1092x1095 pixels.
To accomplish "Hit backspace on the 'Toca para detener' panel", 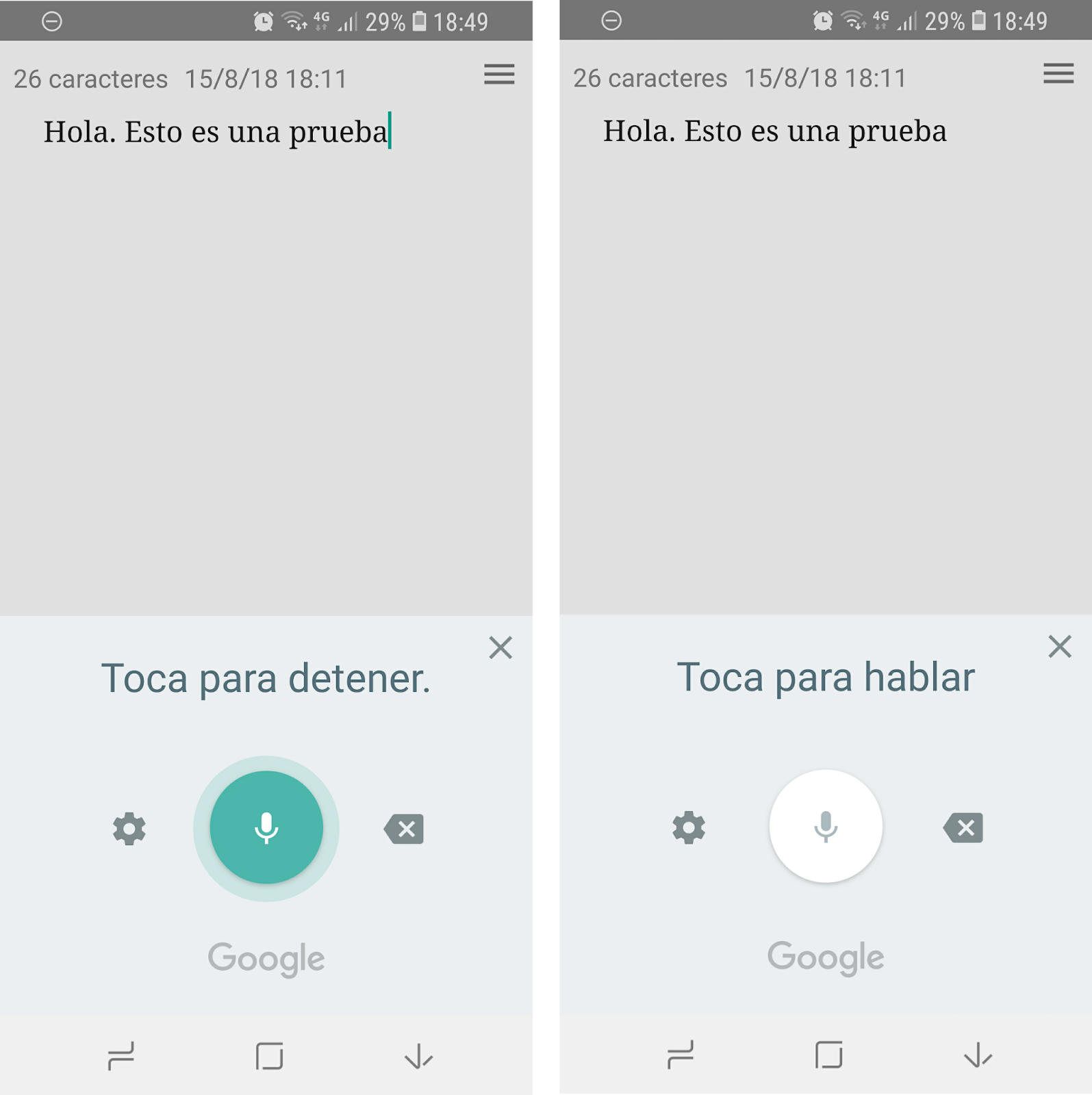I will (404, 829).
